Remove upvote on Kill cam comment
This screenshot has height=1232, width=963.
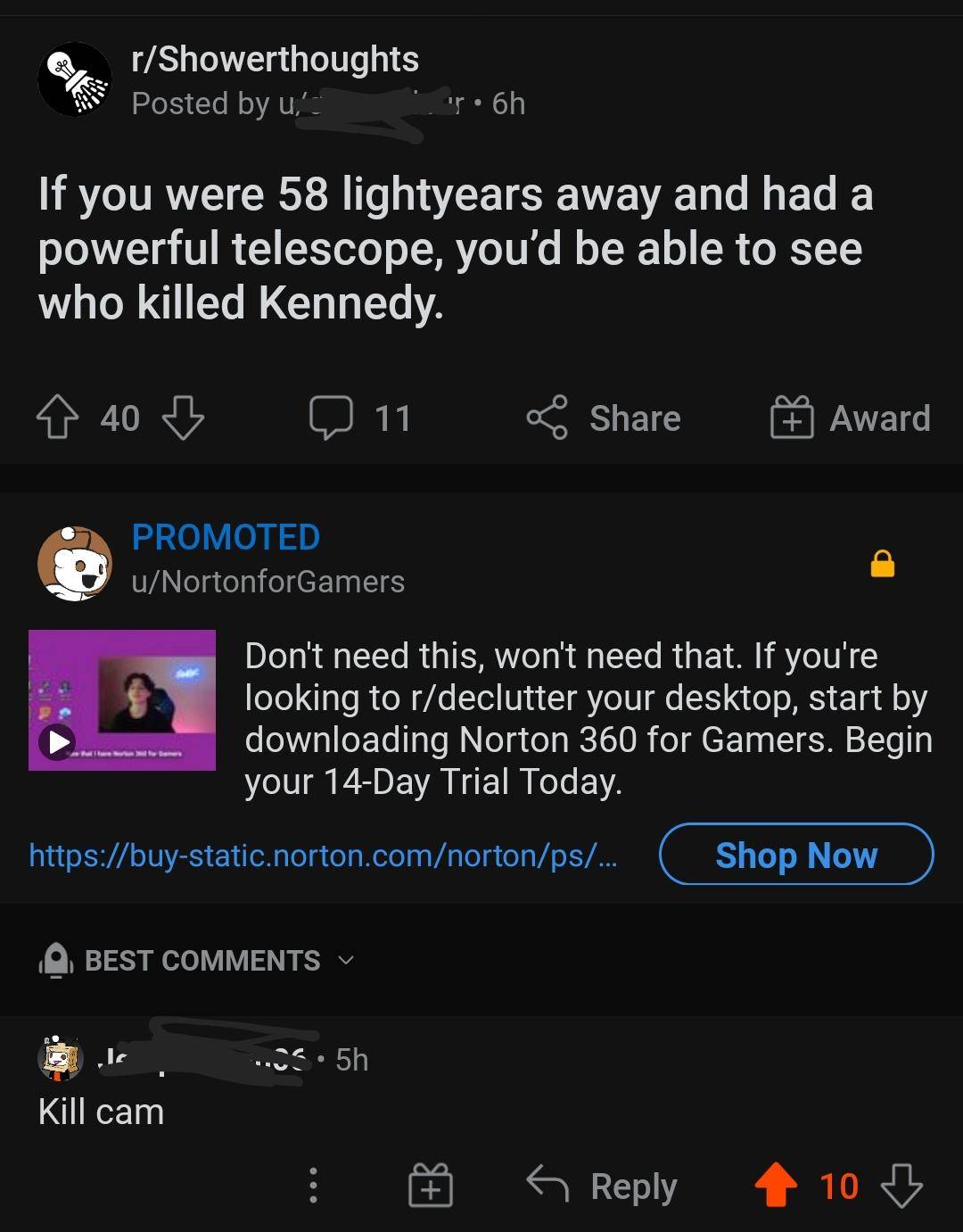[x=776, y=1186]
